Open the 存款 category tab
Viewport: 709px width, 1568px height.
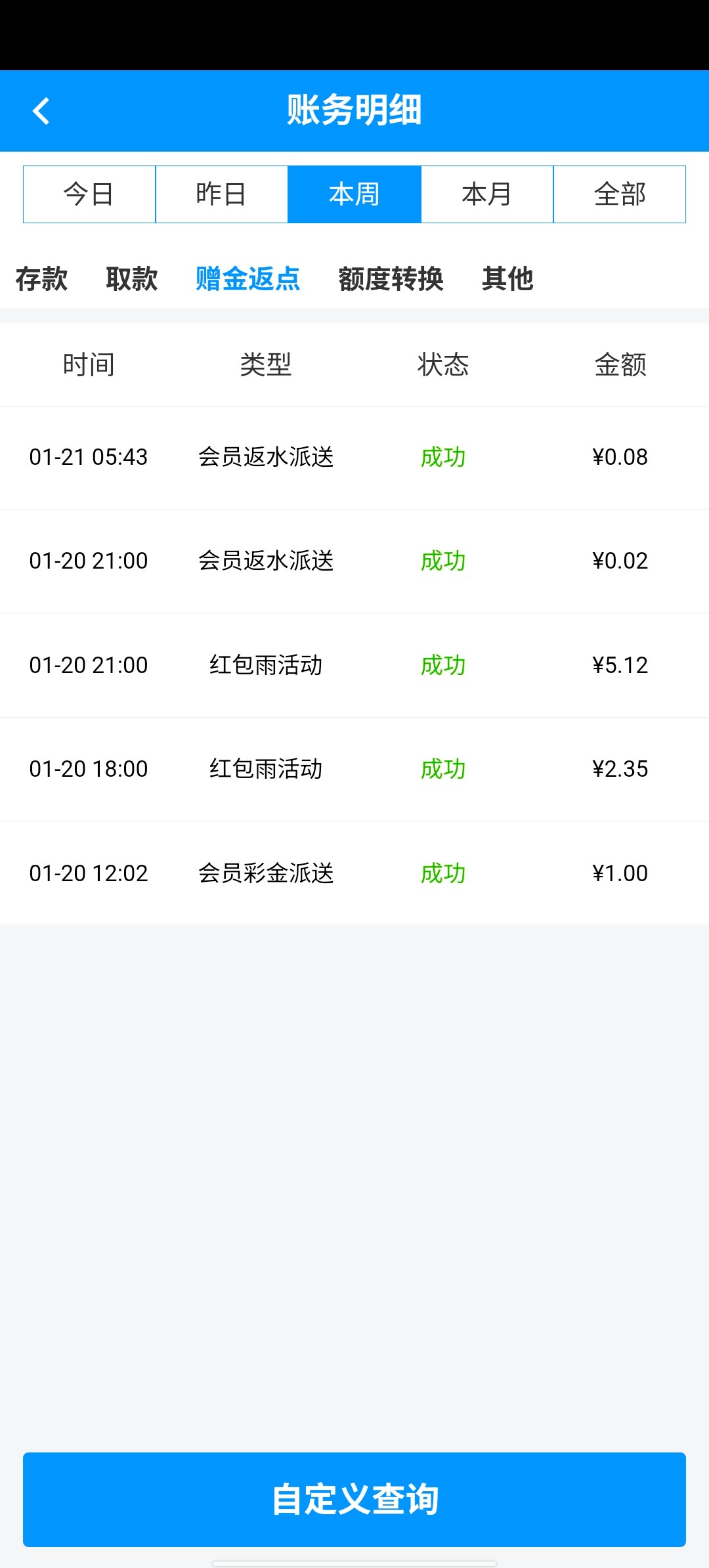pos(41,279)
